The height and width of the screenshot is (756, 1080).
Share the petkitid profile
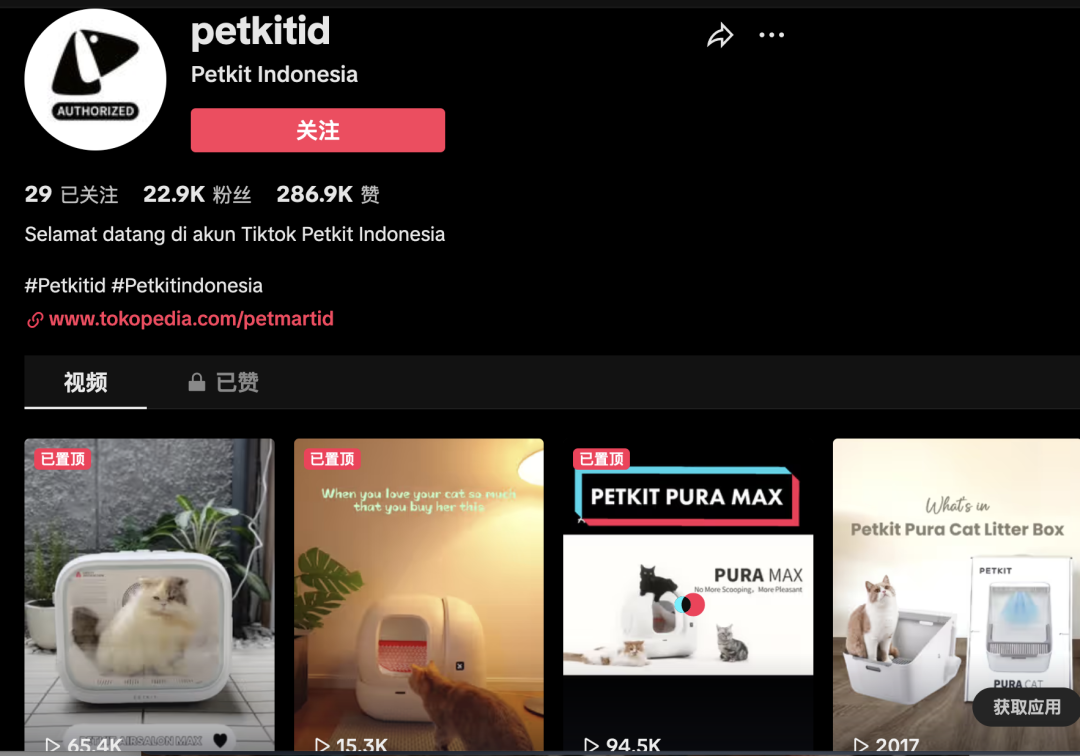click(720, 37)
